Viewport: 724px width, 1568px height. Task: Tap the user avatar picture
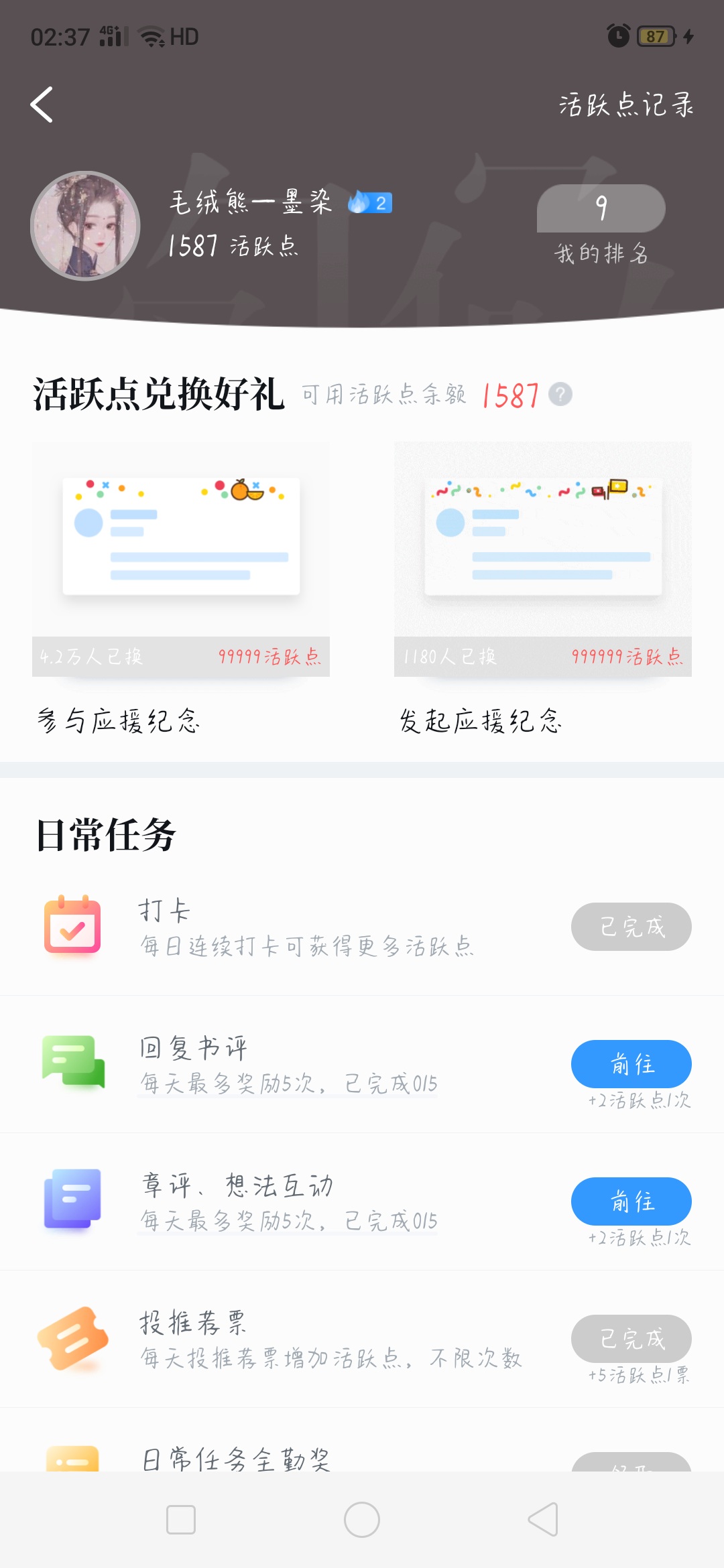tap(85, 226)
